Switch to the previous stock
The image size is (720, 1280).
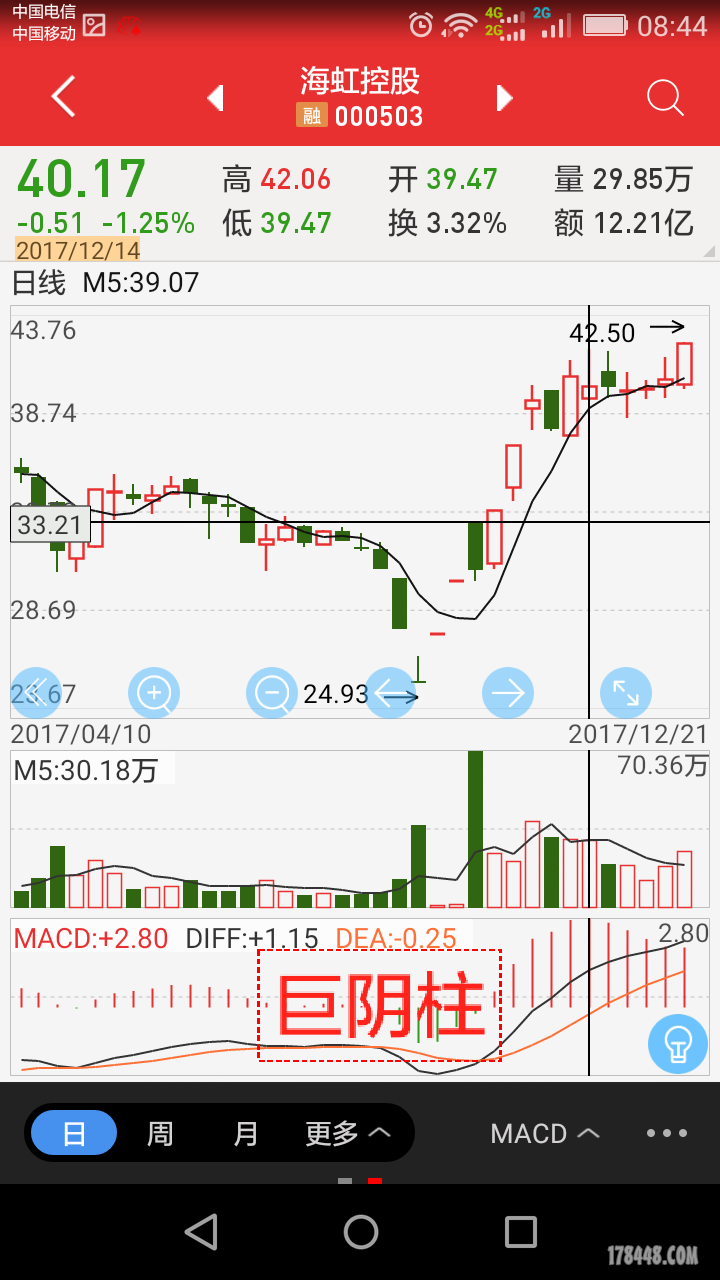[215, 98]
